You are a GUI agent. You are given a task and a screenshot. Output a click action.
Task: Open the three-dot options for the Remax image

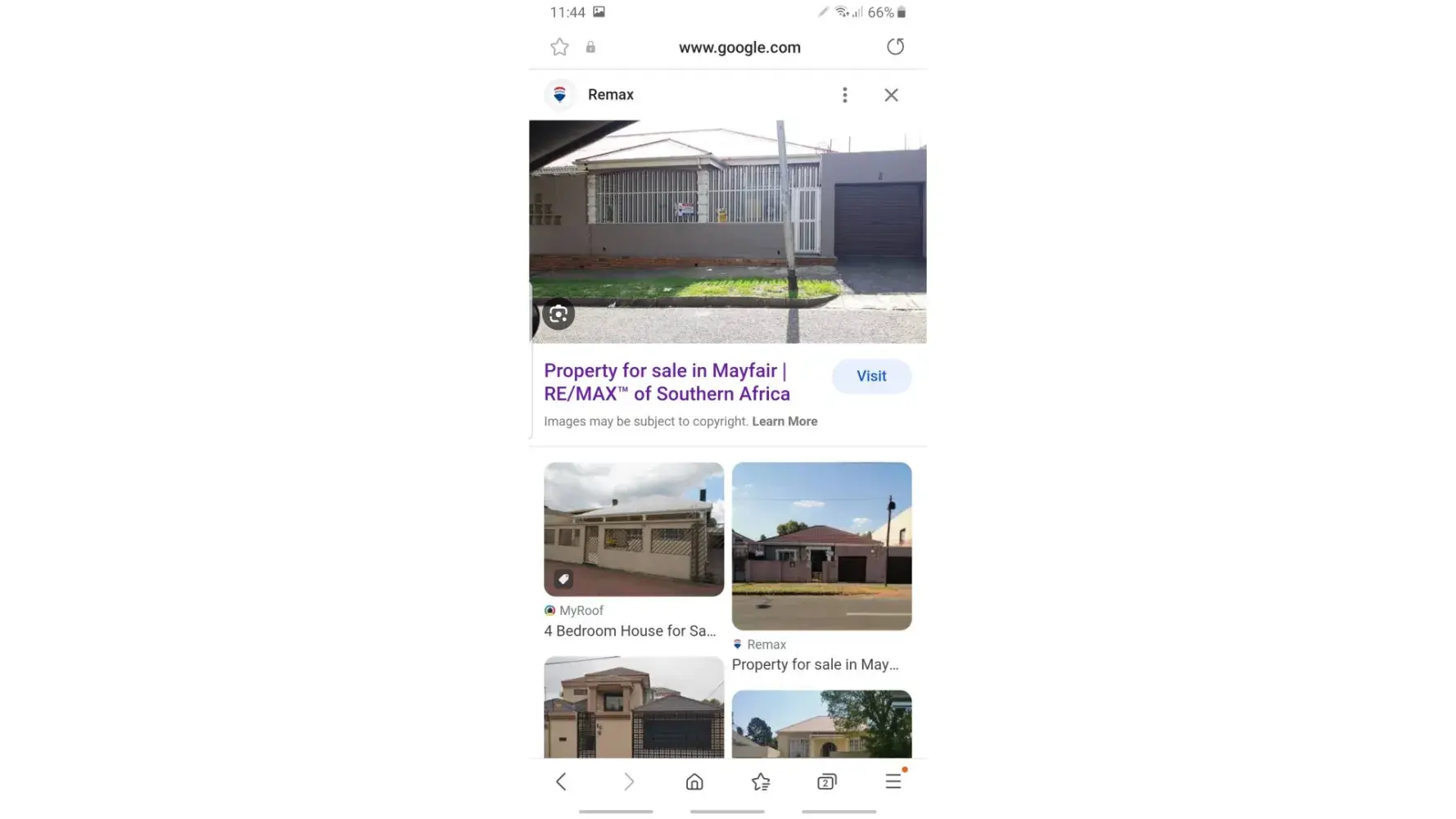pos(844,95)
